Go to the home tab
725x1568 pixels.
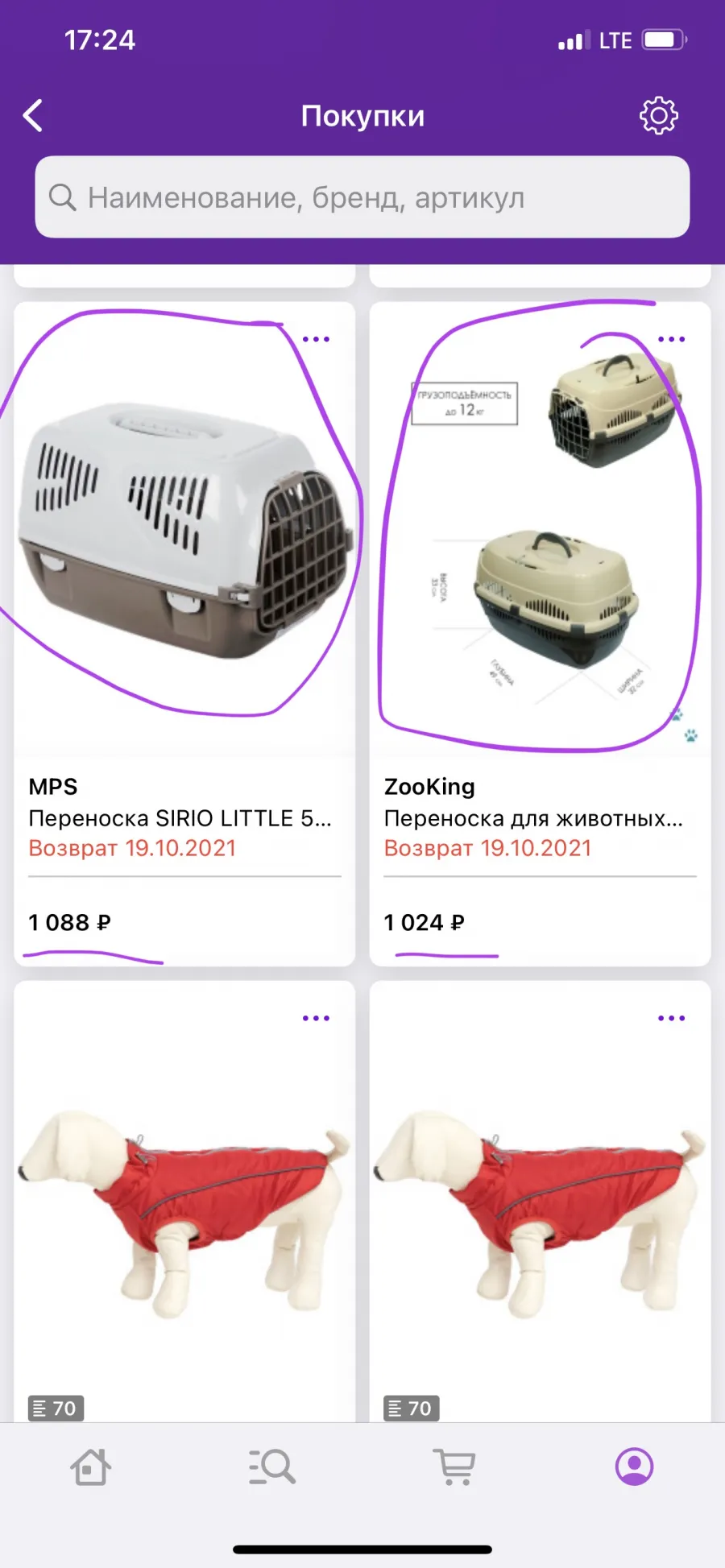point(90,1467)
